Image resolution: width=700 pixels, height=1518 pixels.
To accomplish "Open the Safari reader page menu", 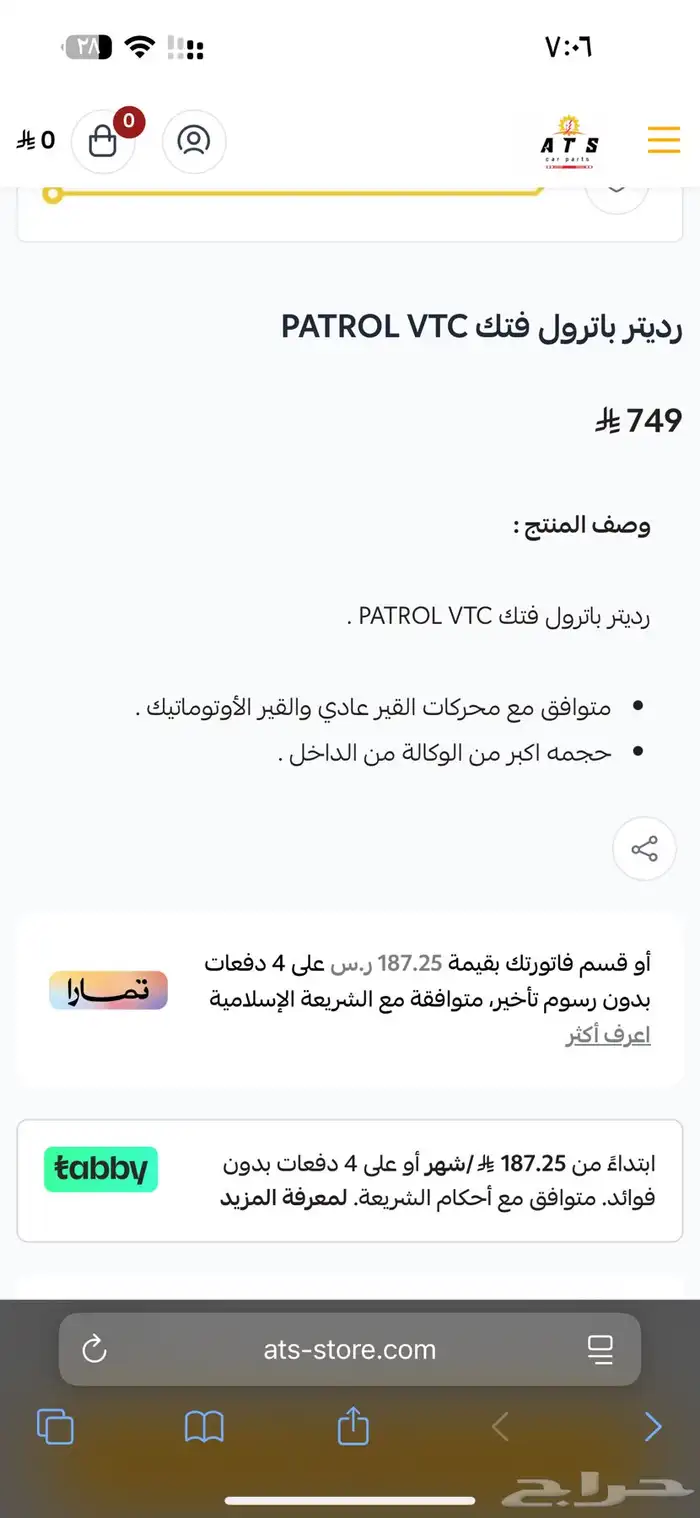I will point(600,1350).
